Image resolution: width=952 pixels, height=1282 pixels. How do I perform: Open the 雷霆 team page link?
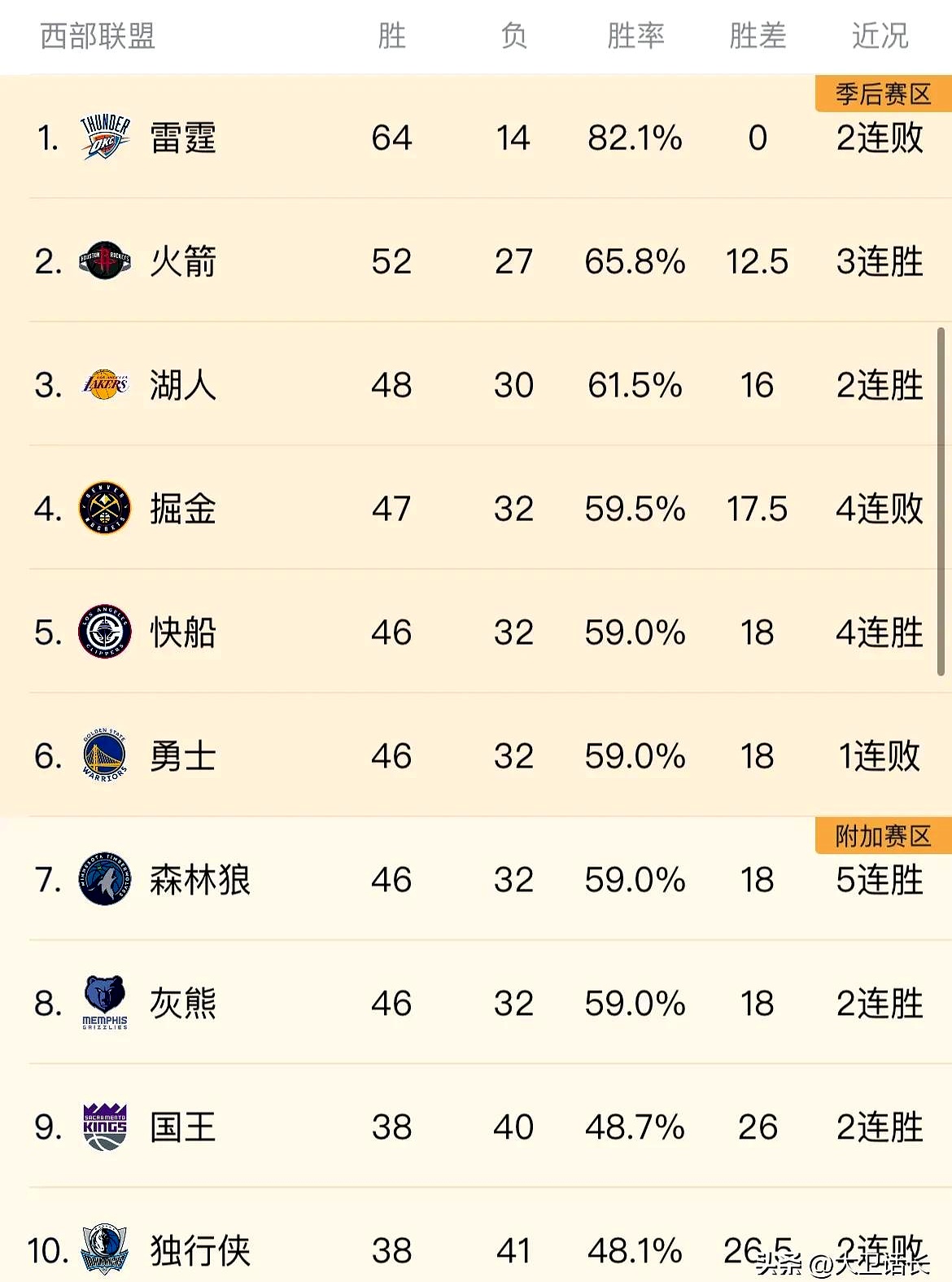point(182,137)
